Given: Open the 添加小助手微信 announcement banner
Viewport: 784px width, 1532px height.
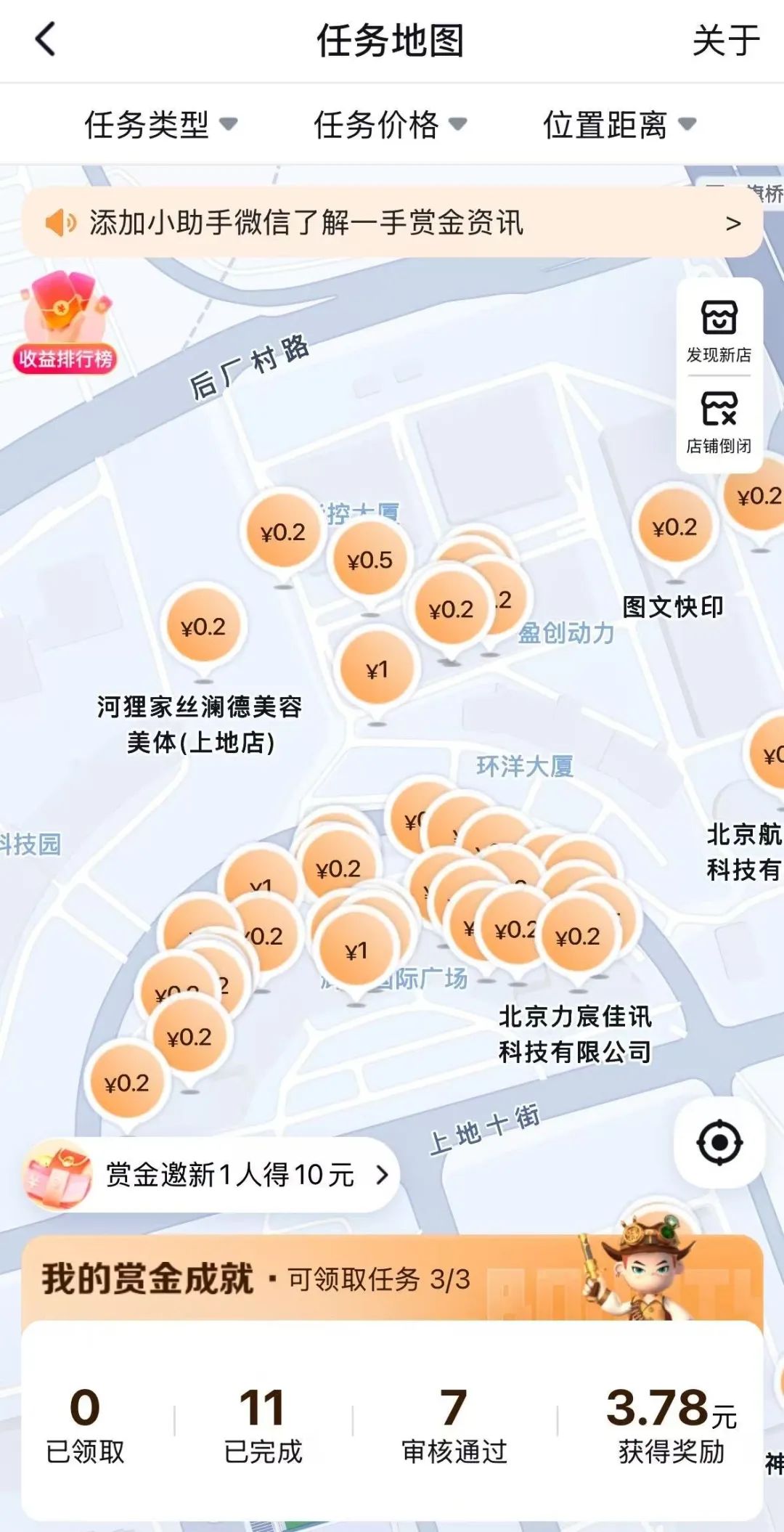Looking at the screenshot, I should (x=392, y=223).
